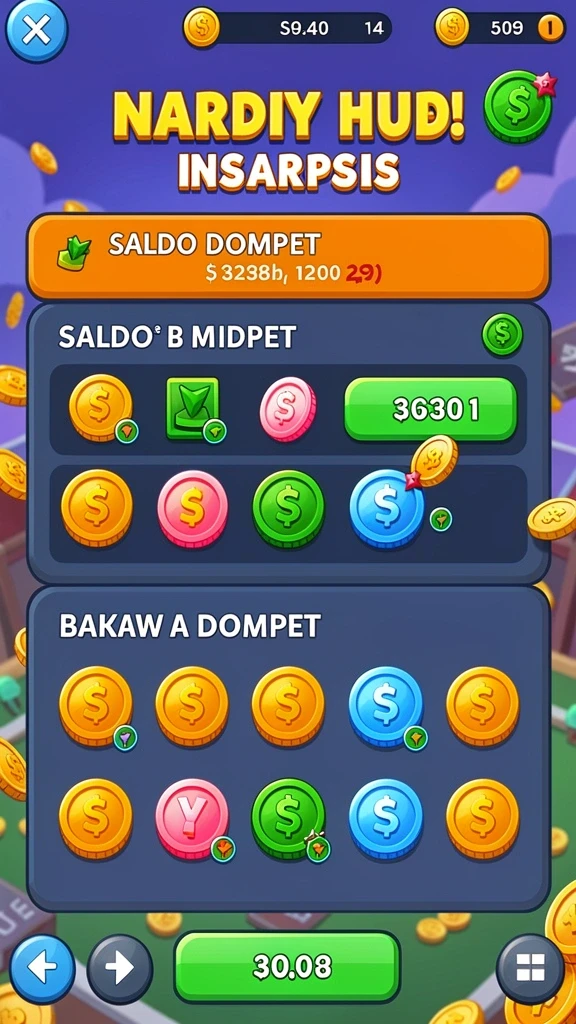
Task: Tap the green 36301 button
Action: tap(430, 409)
